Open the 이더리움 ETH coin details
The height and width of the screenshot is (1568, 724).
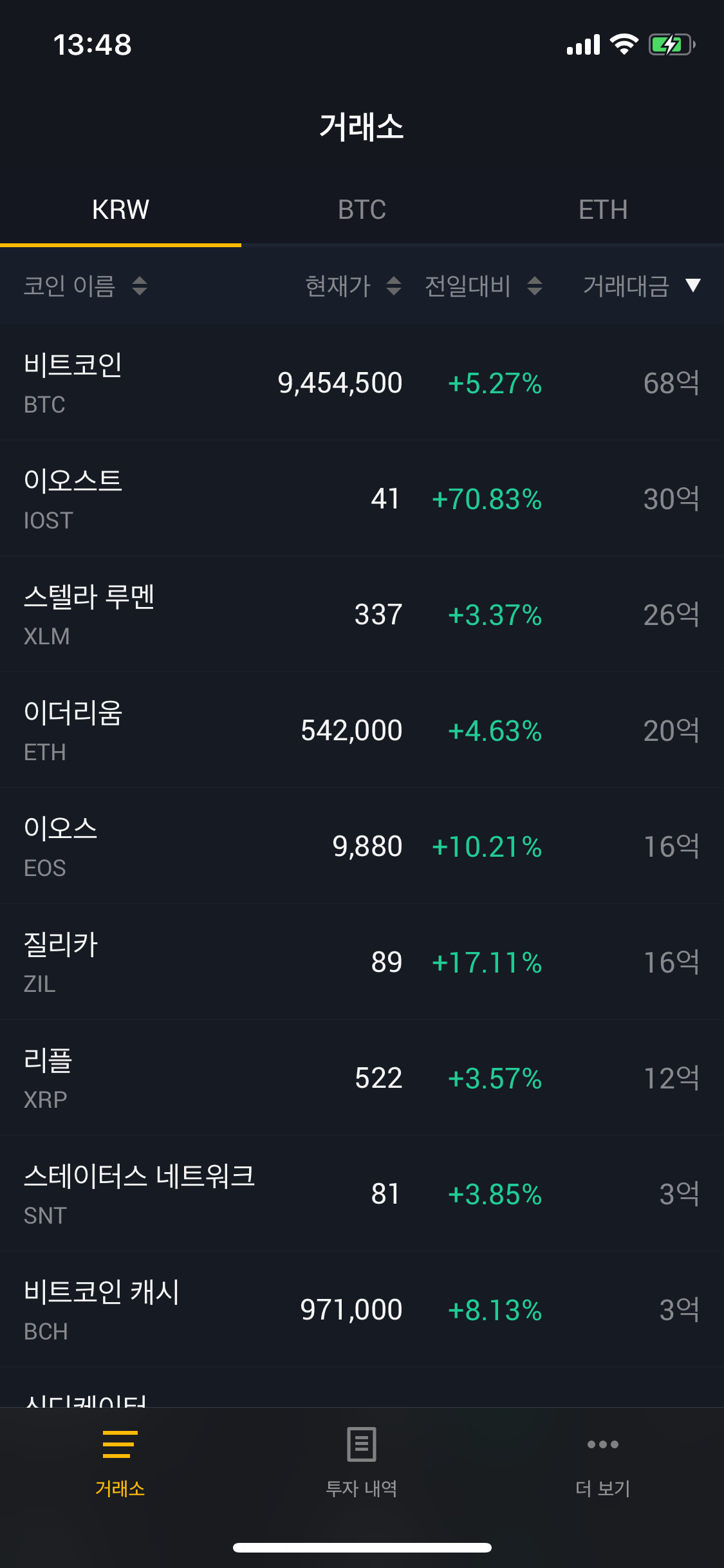pyautogui.click(x=362, y=729)
